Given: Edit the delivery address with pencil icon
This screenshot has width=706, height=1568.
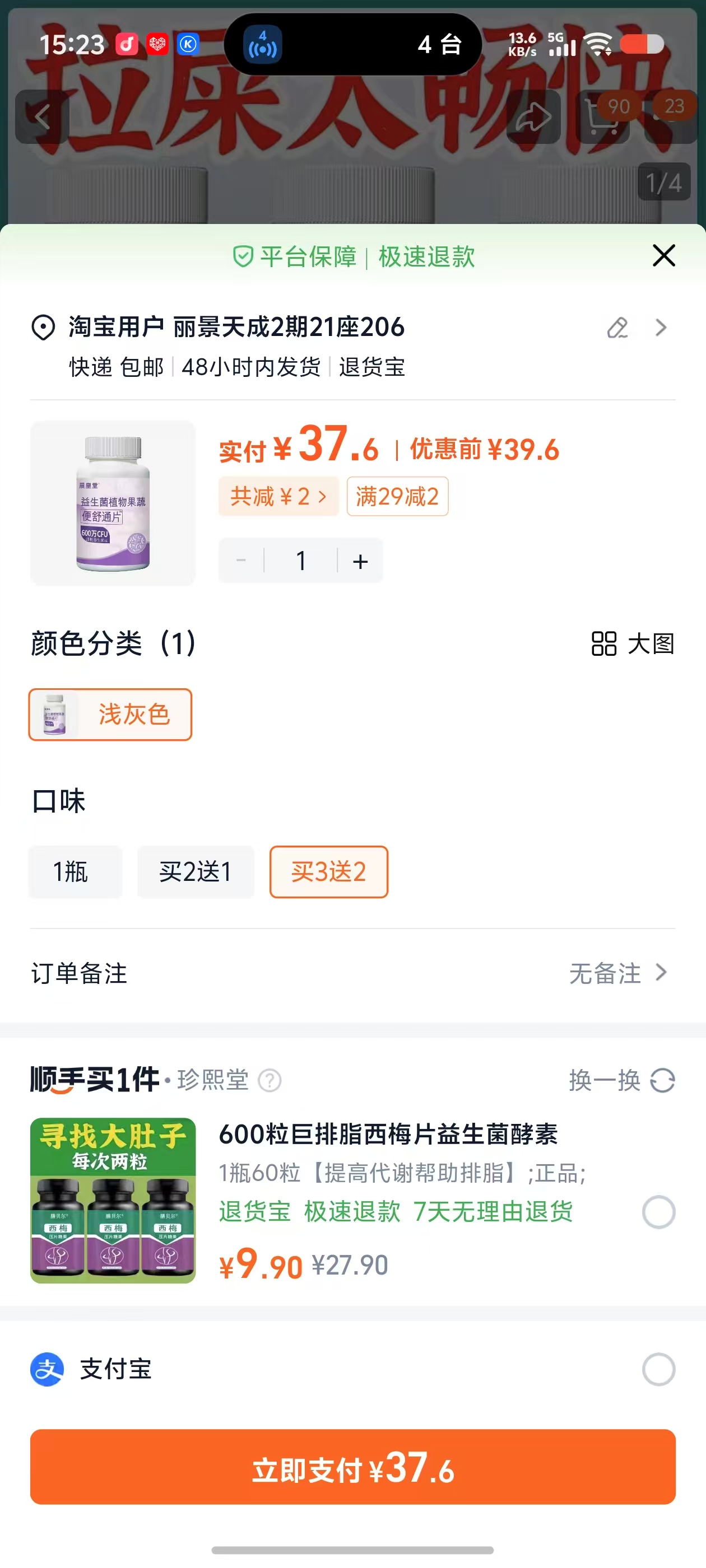Looking at the screenshot, I should point(617,328).
